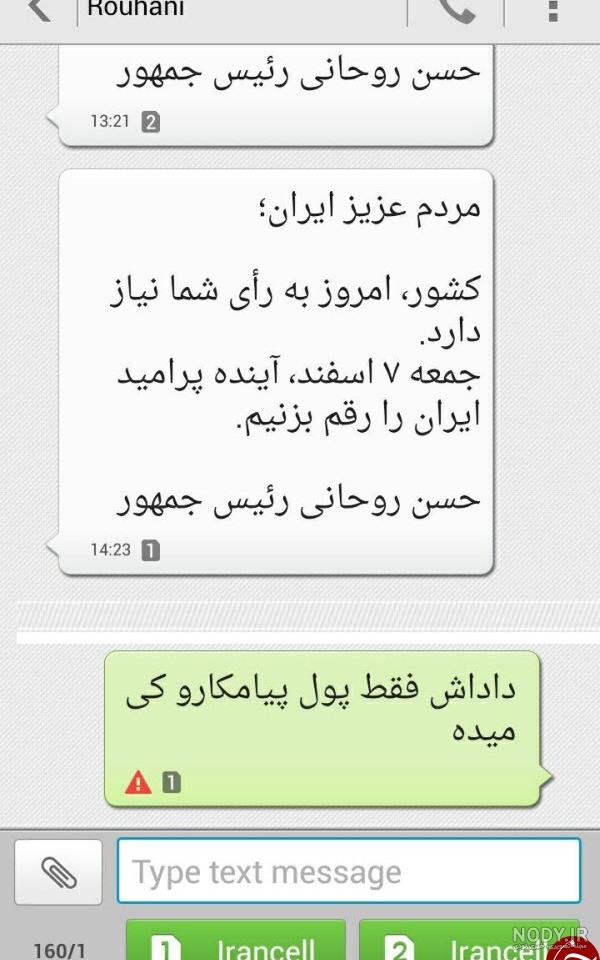This screenshot has width=600, height=960.
Task: Attach a file with the paperclip
Action: (x=58, y=872)
